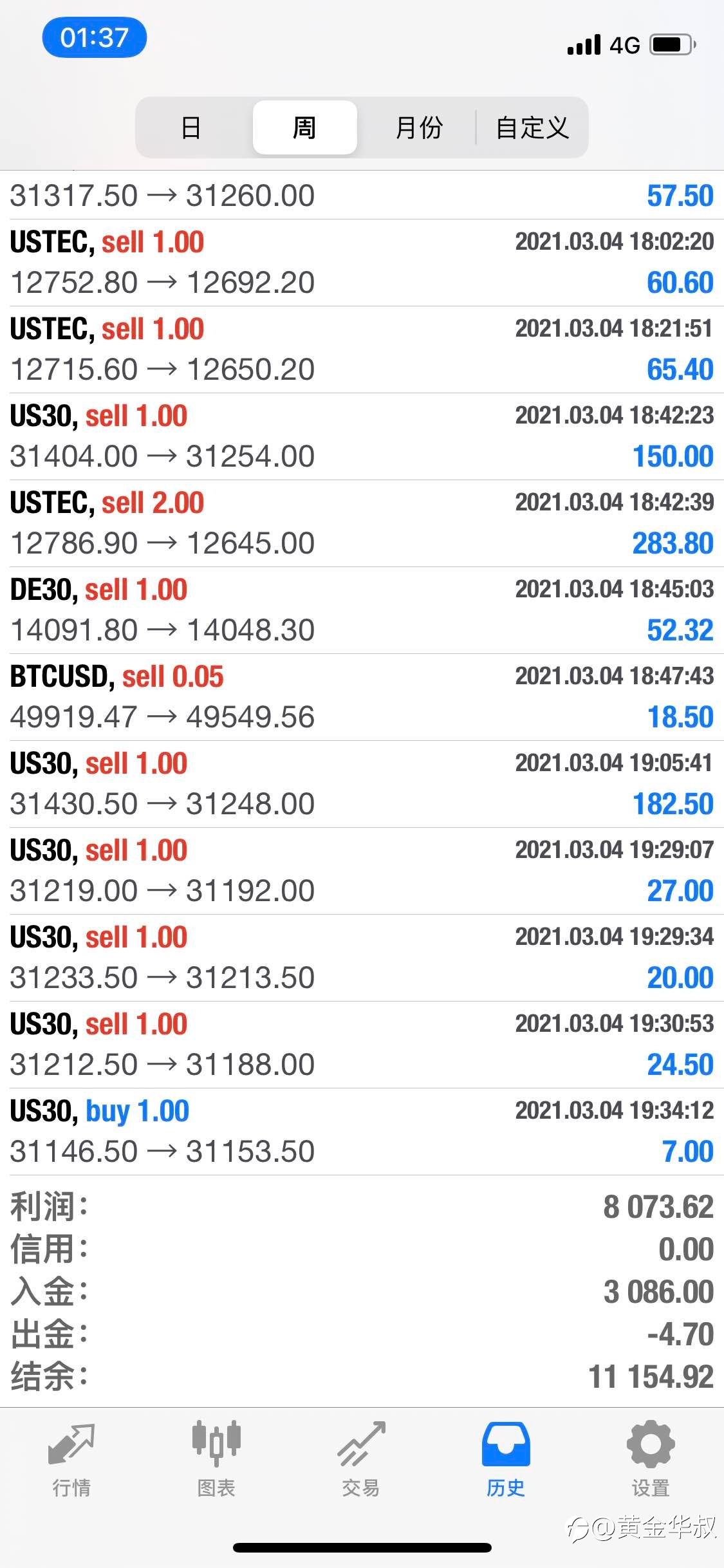The width and height of the screenshot is (724, 1568).
Task: Expand the USTEC trade at 18:21:51
Action: click(x=362, y=350)
